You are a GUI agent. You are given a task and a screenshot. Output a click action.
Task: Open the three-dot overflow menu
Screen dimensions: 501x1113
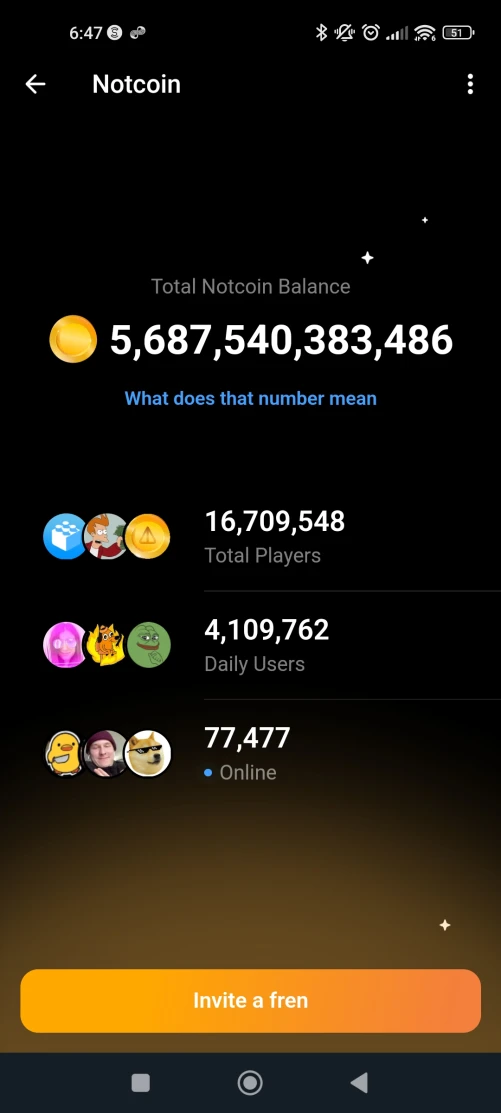470,84
